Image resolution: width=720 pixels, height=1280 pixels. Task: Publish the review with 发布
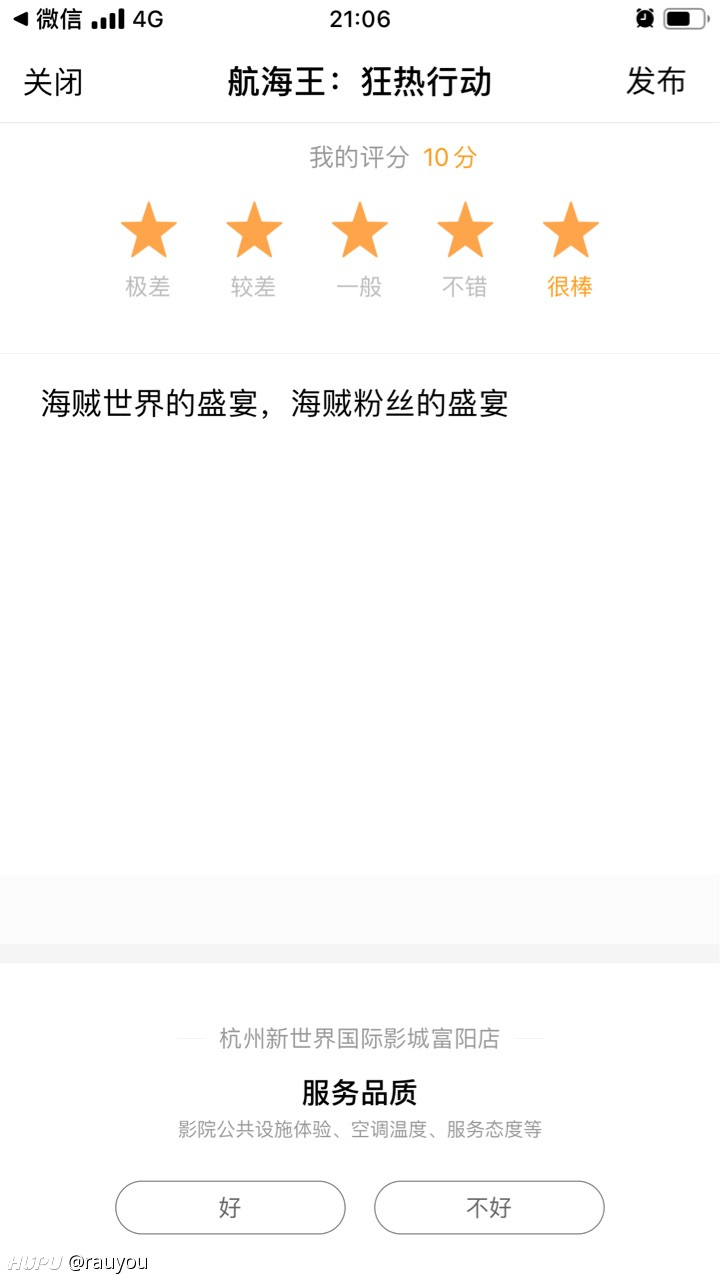tap(655, 82)
